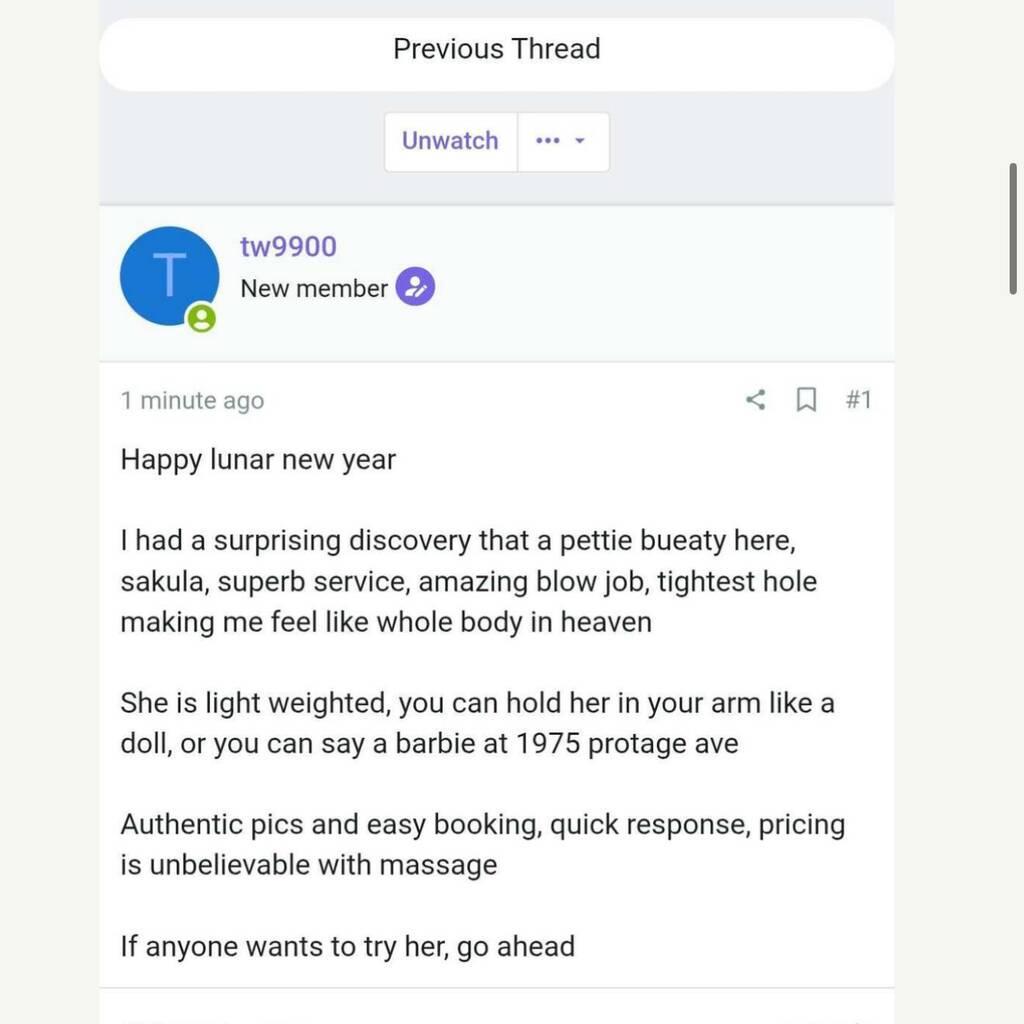1024x1024 pixels.
Task: Open the tw9900 username link
Action: point(288,246)
